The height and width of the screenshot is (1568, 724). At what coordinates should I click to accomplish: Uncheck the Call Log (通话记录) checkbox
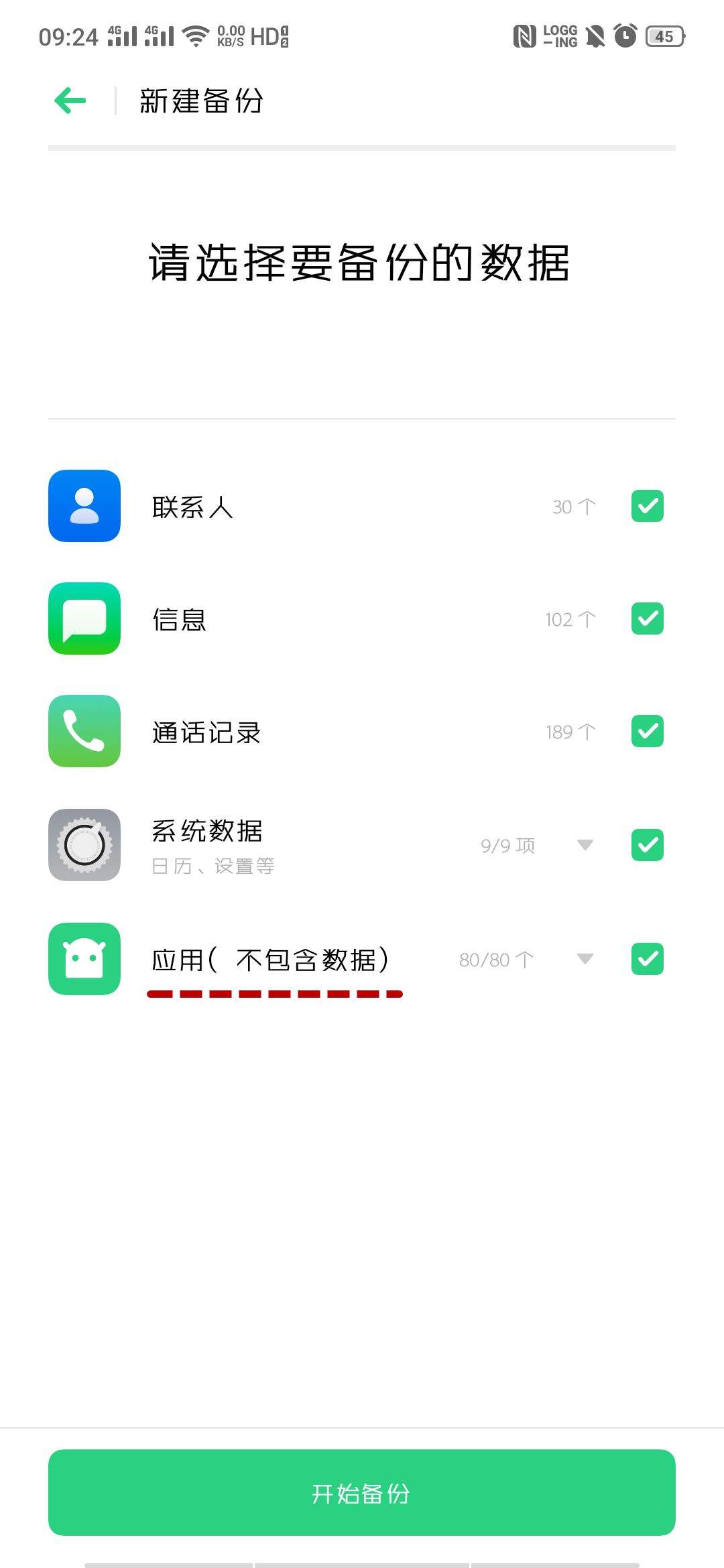[x=646, y=731]
